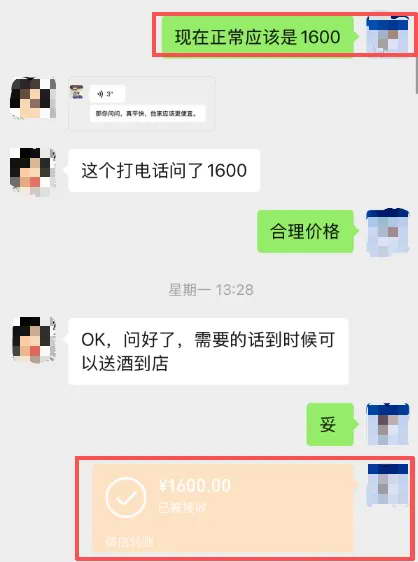Open sender avatar beside 这个打电话问了1600
The image size is (418, 562).
(x=33, y=171)
